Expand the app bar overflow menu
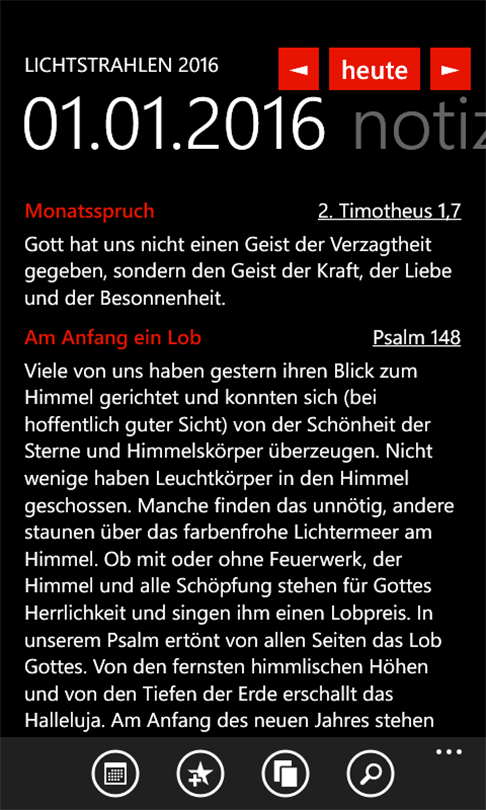 (x=449, y=752)
